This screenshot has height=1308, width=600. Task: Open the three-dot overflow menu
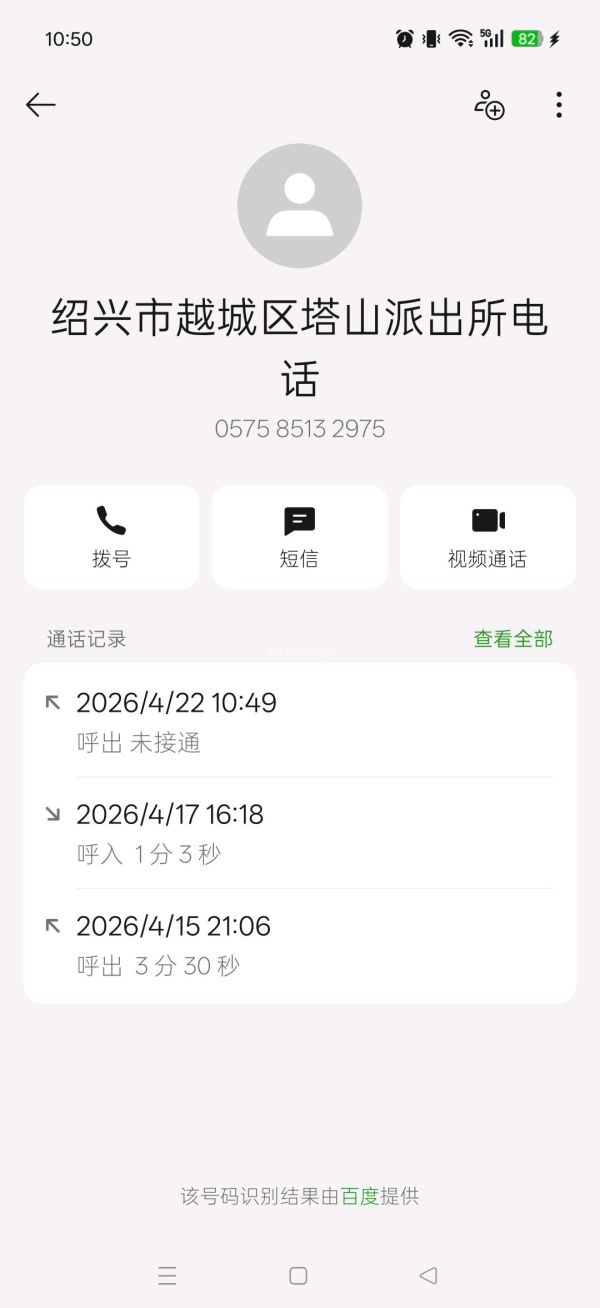pyautogui.click(x=558, y=105)
